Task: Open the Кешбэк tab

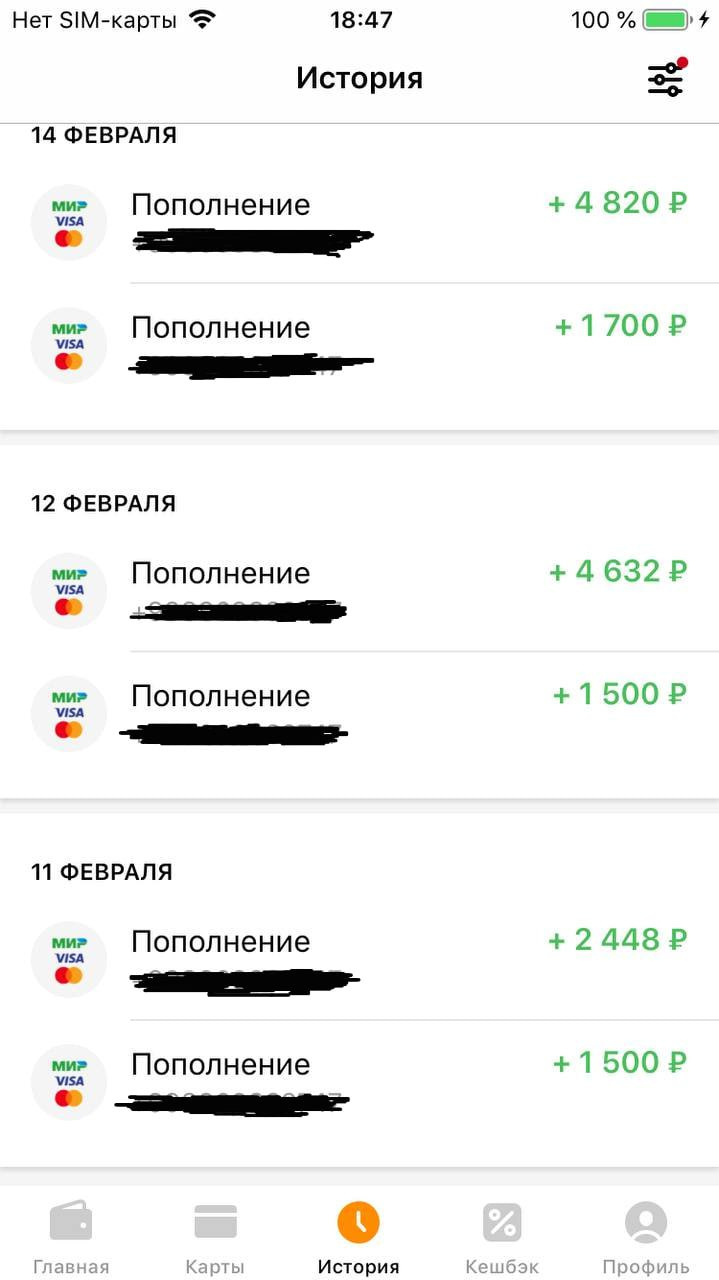Action: pos(502,1238)
